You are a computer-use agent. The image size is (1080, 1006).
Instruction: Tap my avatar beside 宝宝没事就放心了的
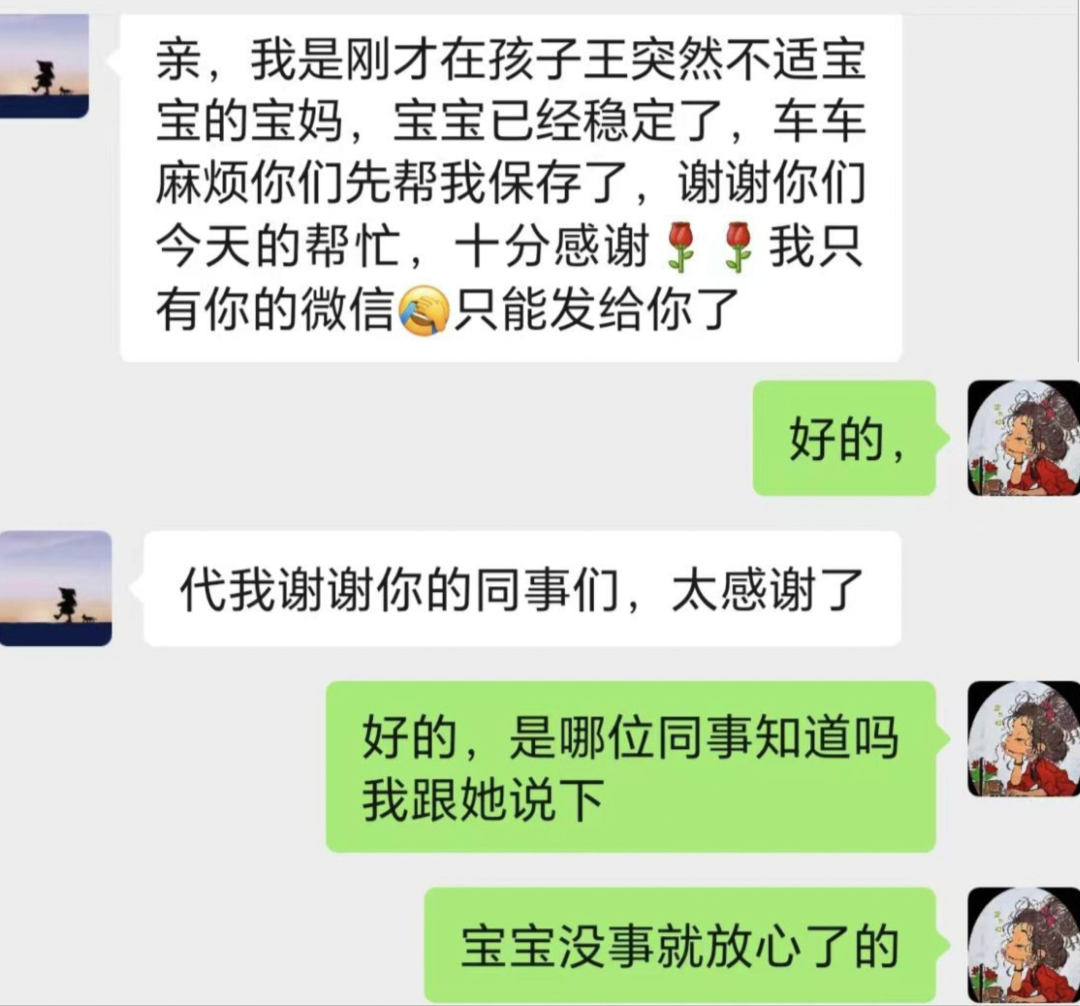[1023, 946]
